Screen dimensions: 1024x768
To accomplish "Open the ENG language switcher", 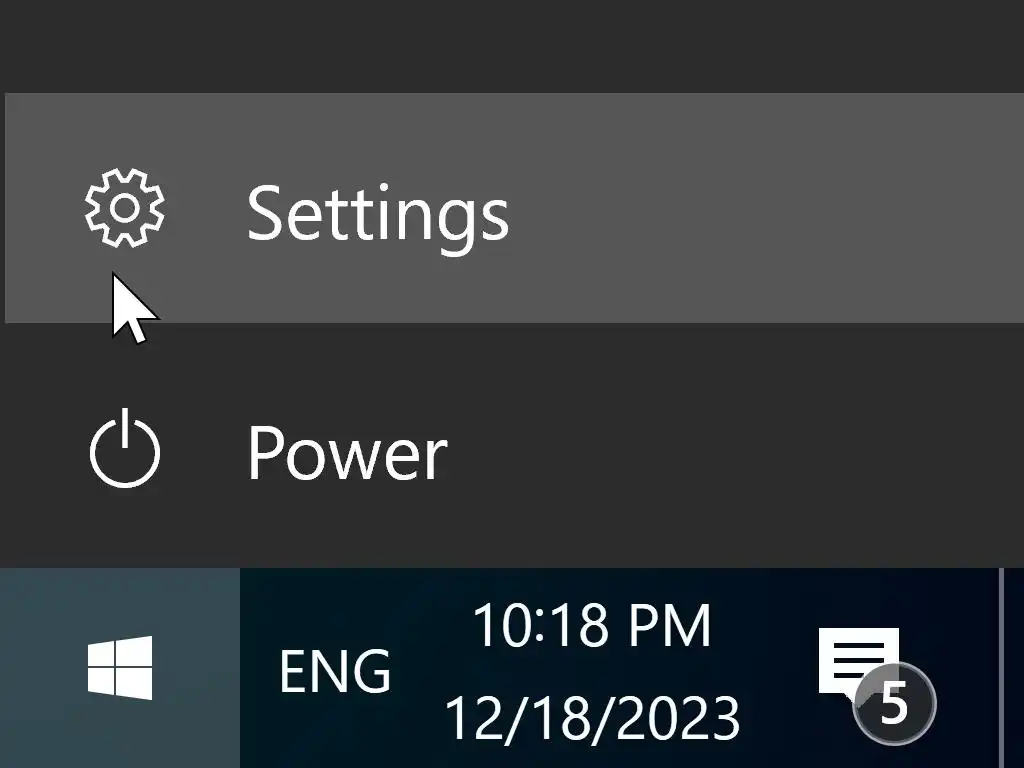I will click(x=334, y=670).
